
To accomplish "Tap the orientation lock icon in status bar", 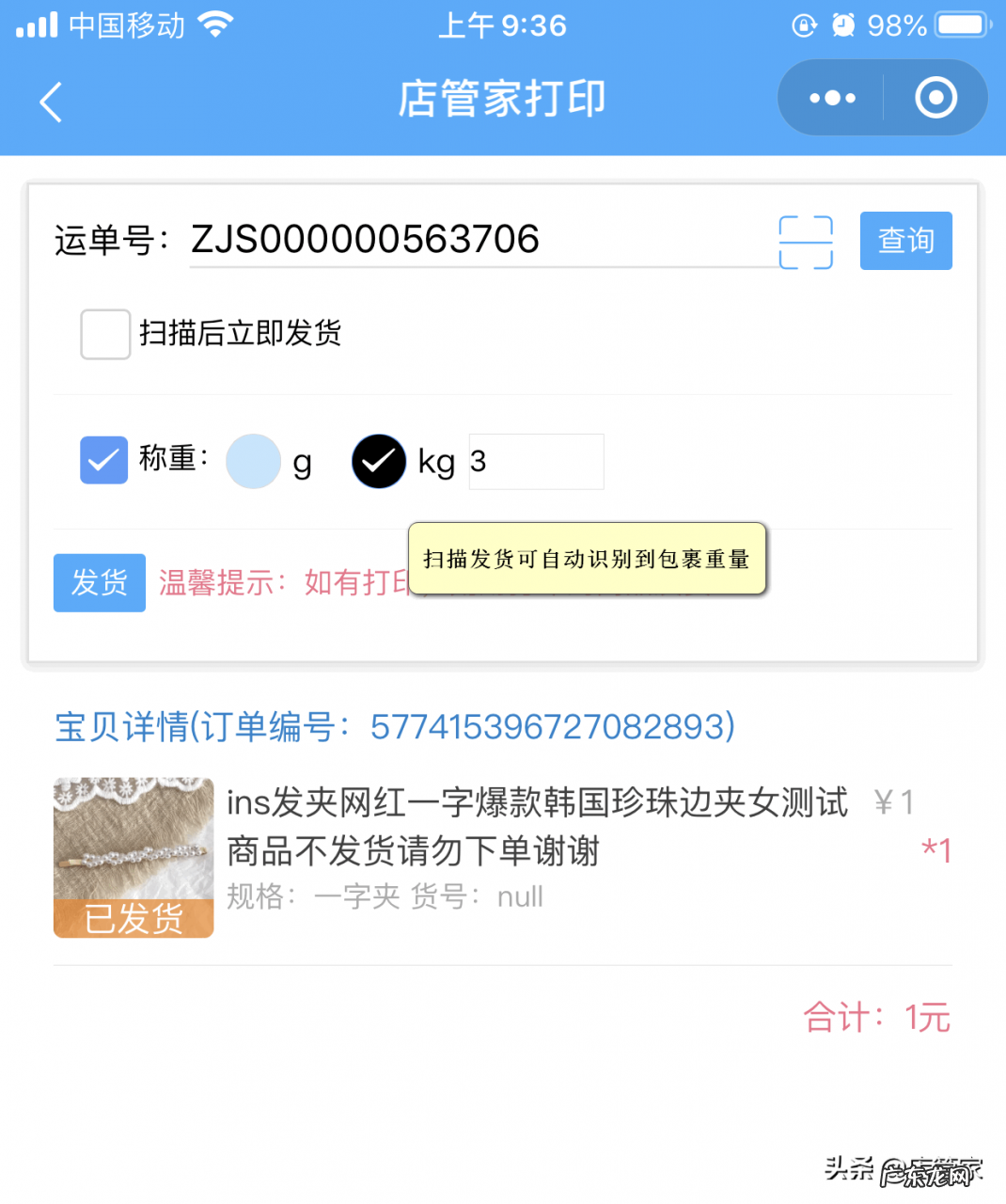I will (x=804, y=25).
